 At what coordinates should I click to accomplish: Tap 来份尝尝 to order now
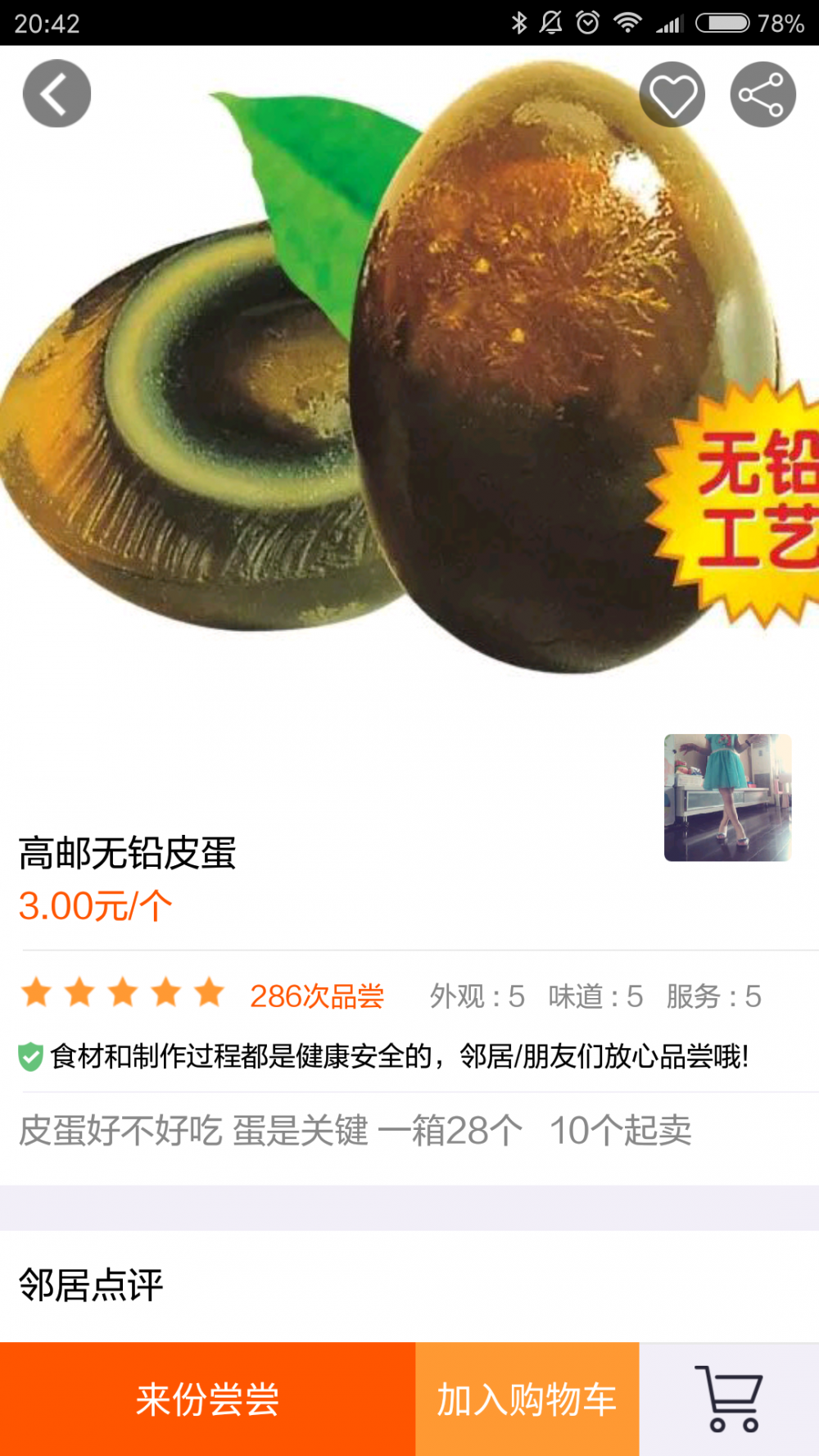[207, 1399]
